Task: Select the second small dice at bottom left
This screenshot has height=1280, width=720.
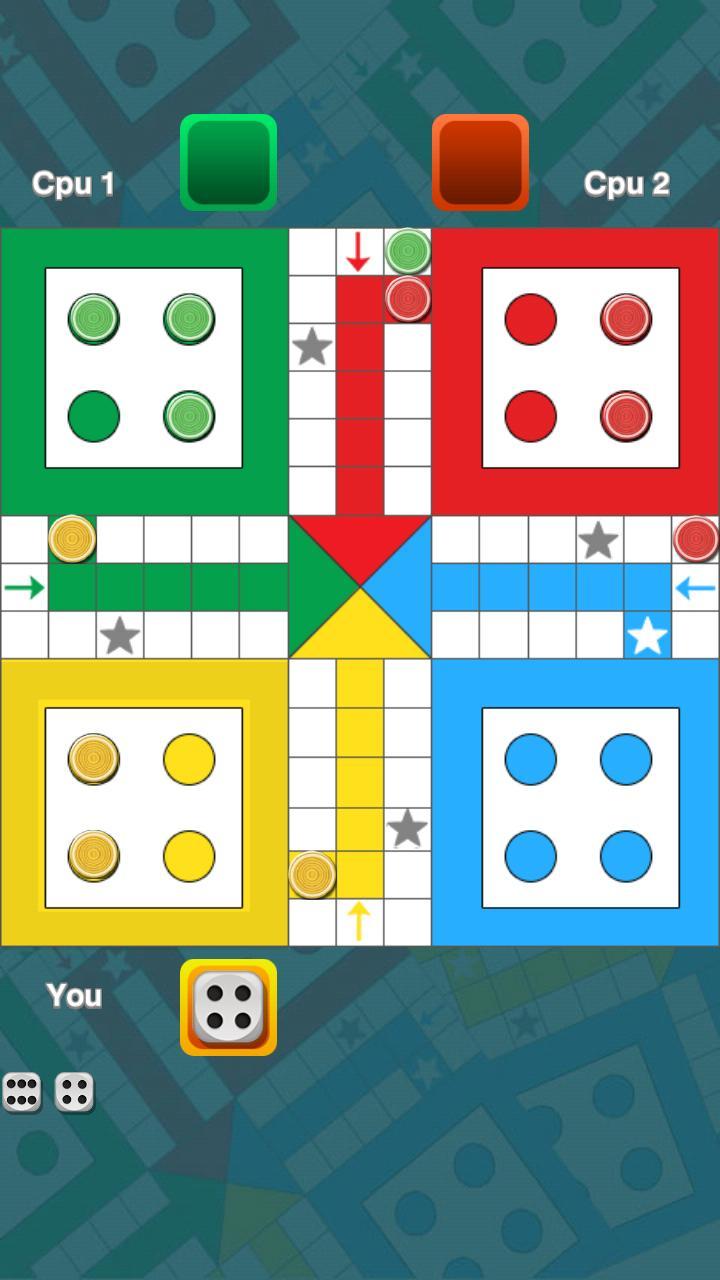Action: (76, 1092)
